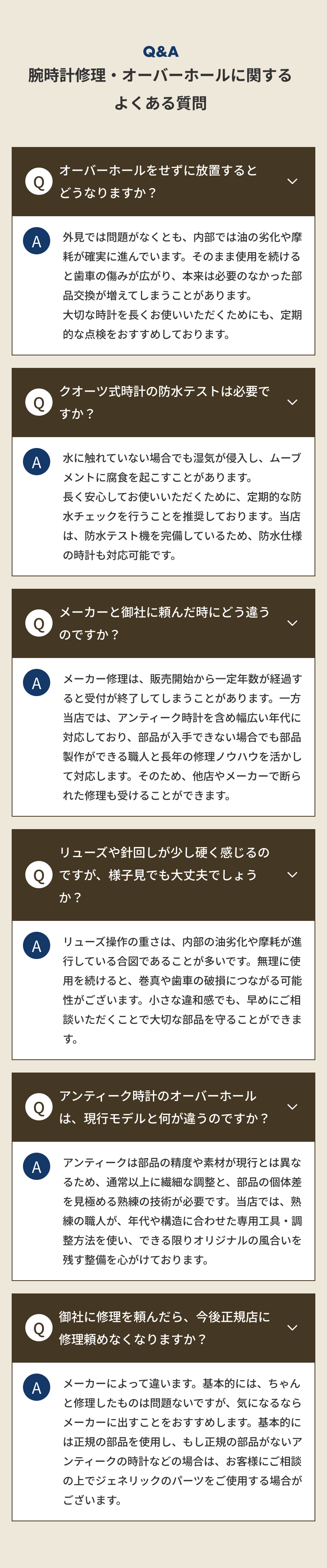The image size is (327, 1568).
Task: Collapse the question about leaving a watch without overhaul
Action: point(292,181)
